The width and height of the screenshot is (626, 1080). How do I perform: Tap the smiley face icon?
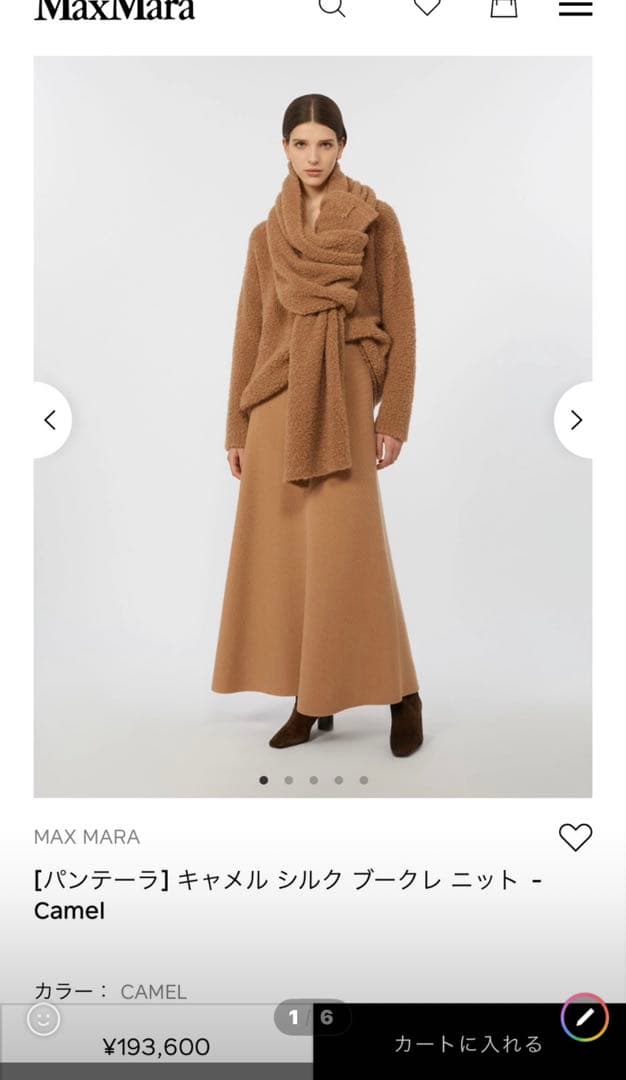coord(43,1019)
